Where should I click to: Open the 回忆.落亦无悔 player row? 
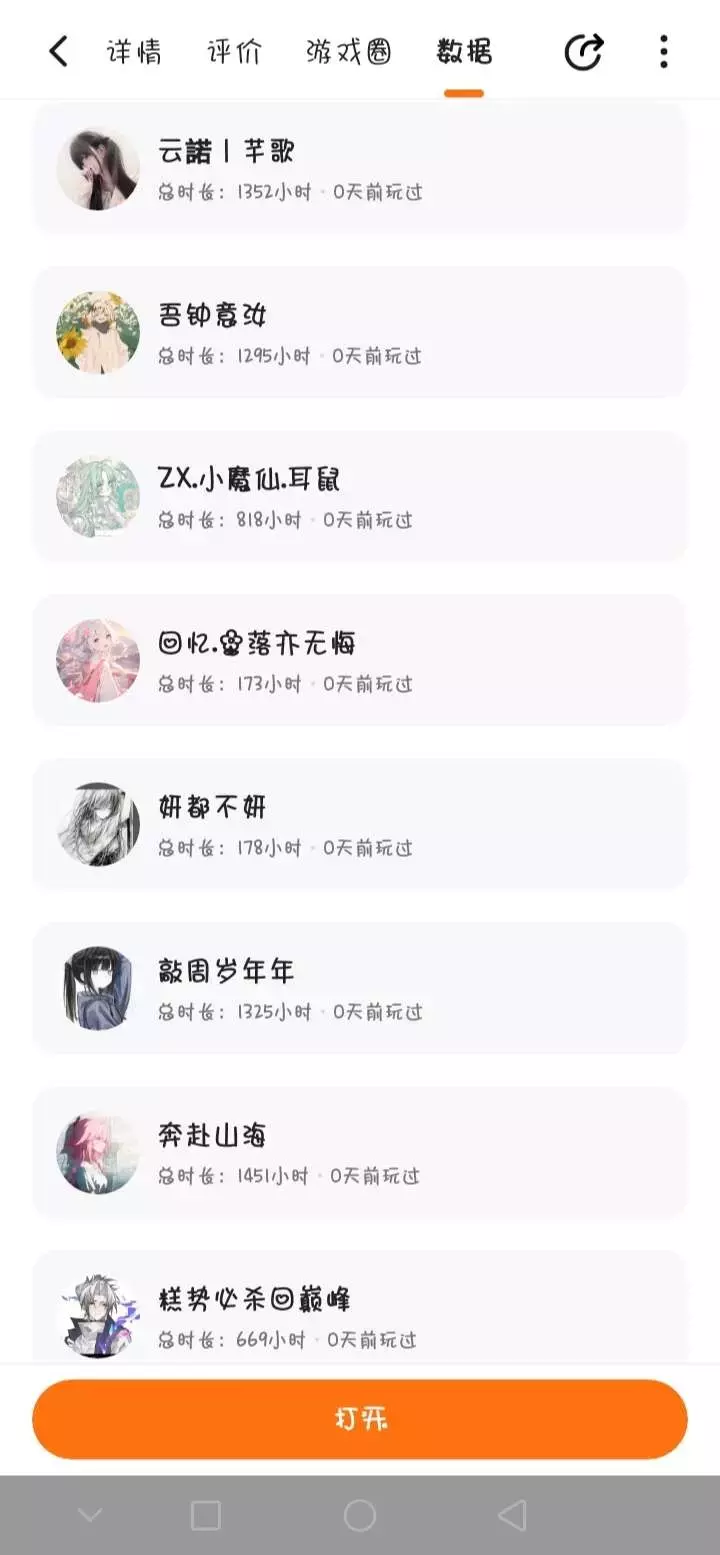pos(360,660)
